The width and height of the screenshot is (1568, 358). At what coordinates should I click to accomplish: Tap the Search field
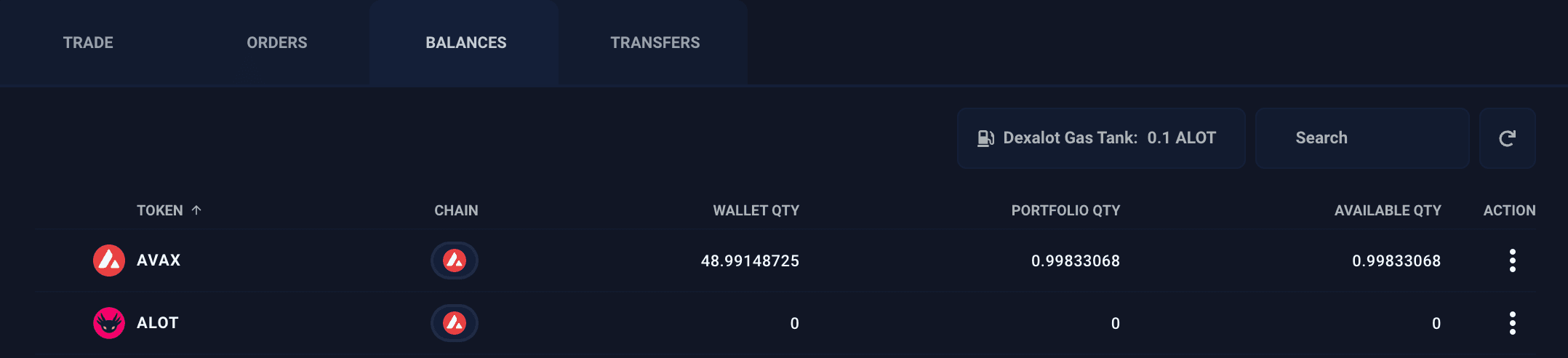point(1361,138)
